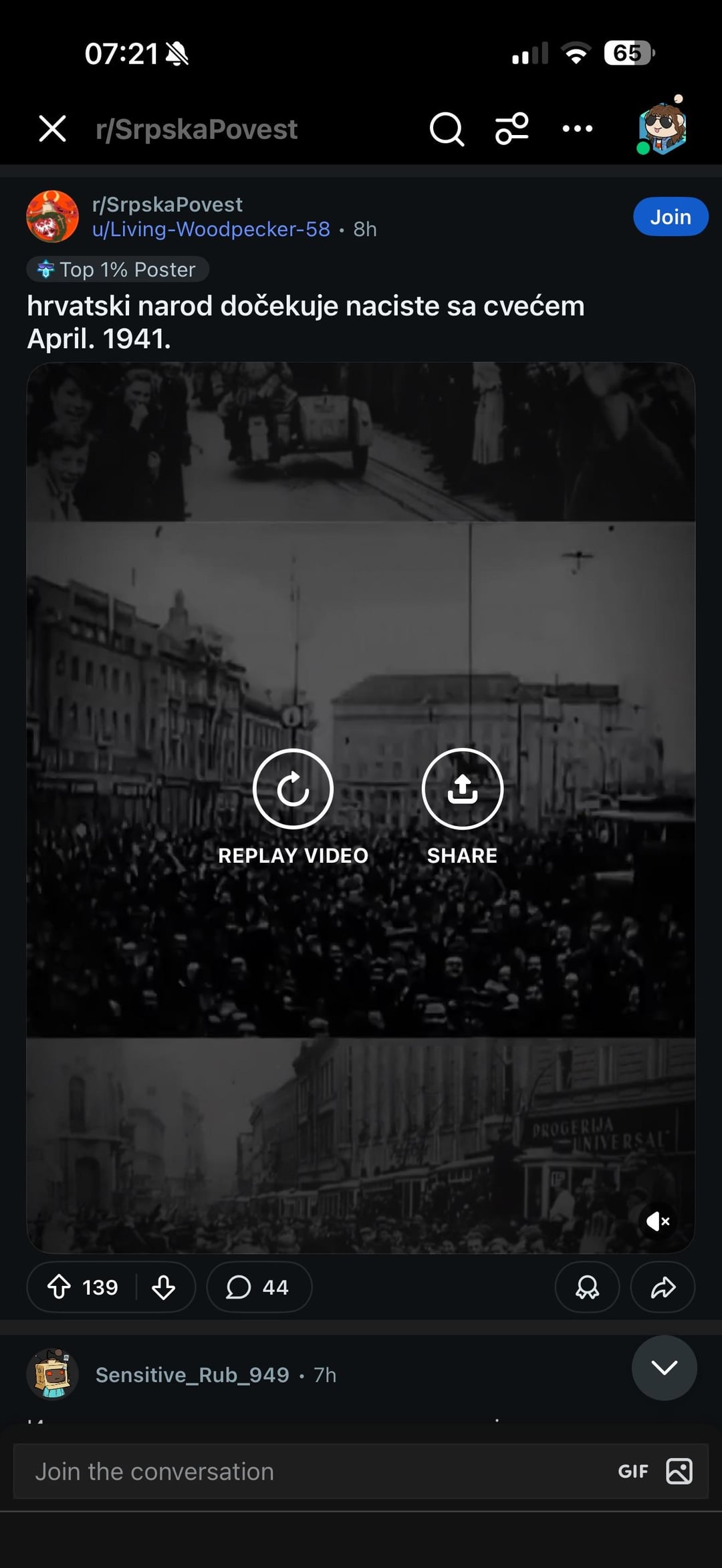The image size is (722, 1568).
Task: Share the post via arrow icon
Action: click(663, 1287)
